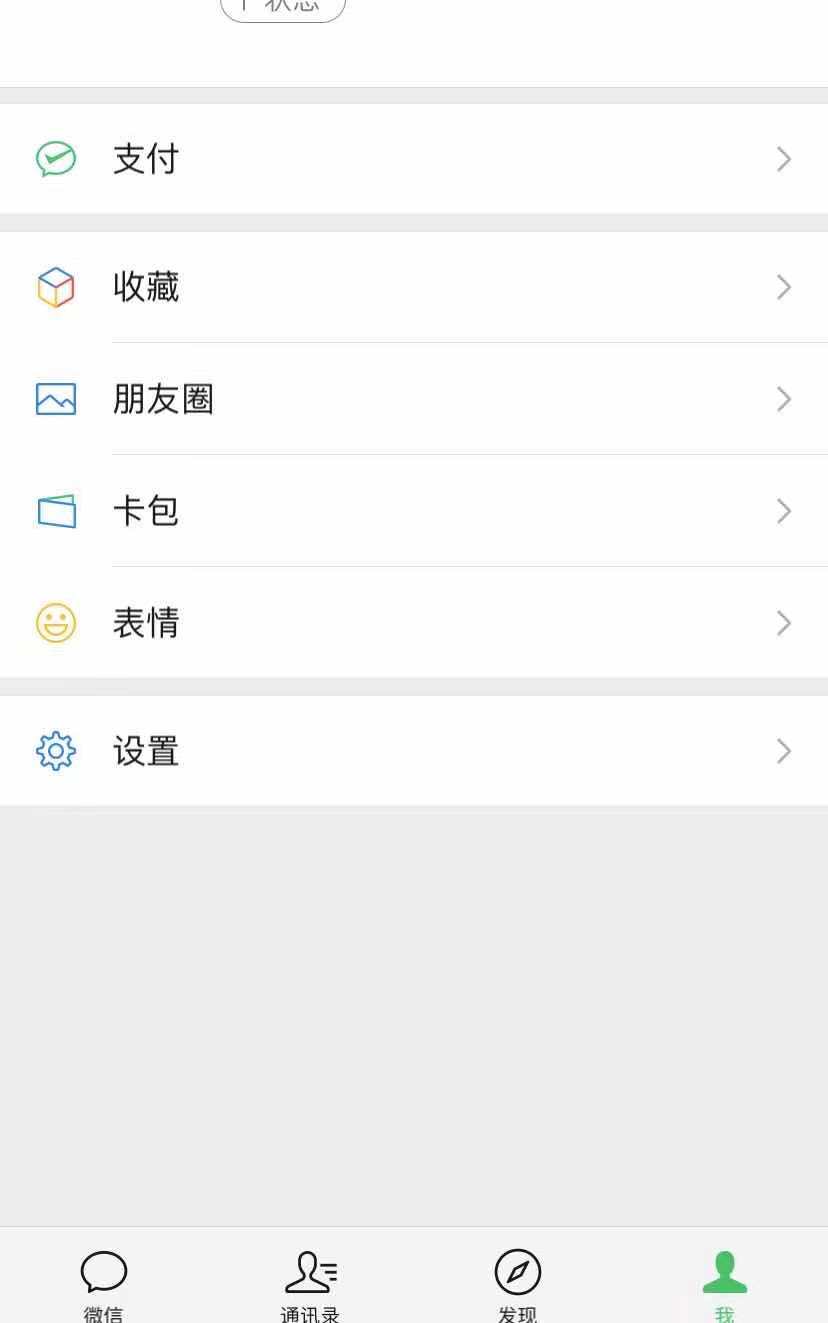
Task: Open the 设置 row disclosure arrow
Action: click(784, 751)
